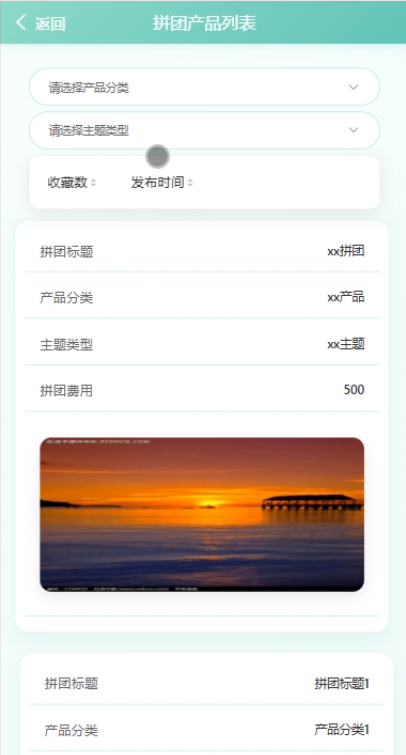The image size is (406, 755).
Task: Open the xx拼团 product card
Action: pos(202,426)
